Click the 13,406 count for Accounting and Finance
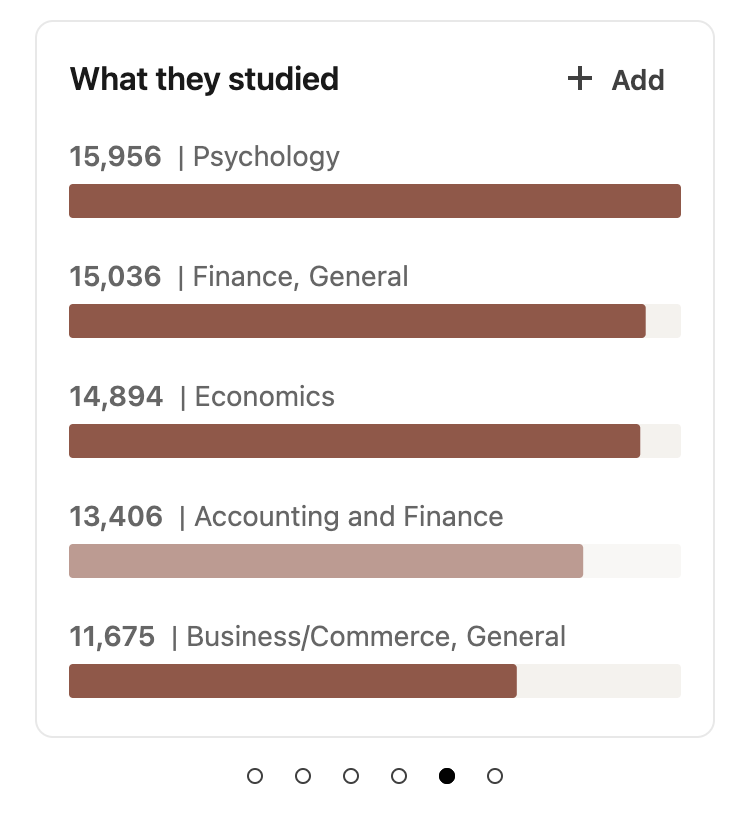Viewport: 751px width, 815px height. [x=116, y=516]
